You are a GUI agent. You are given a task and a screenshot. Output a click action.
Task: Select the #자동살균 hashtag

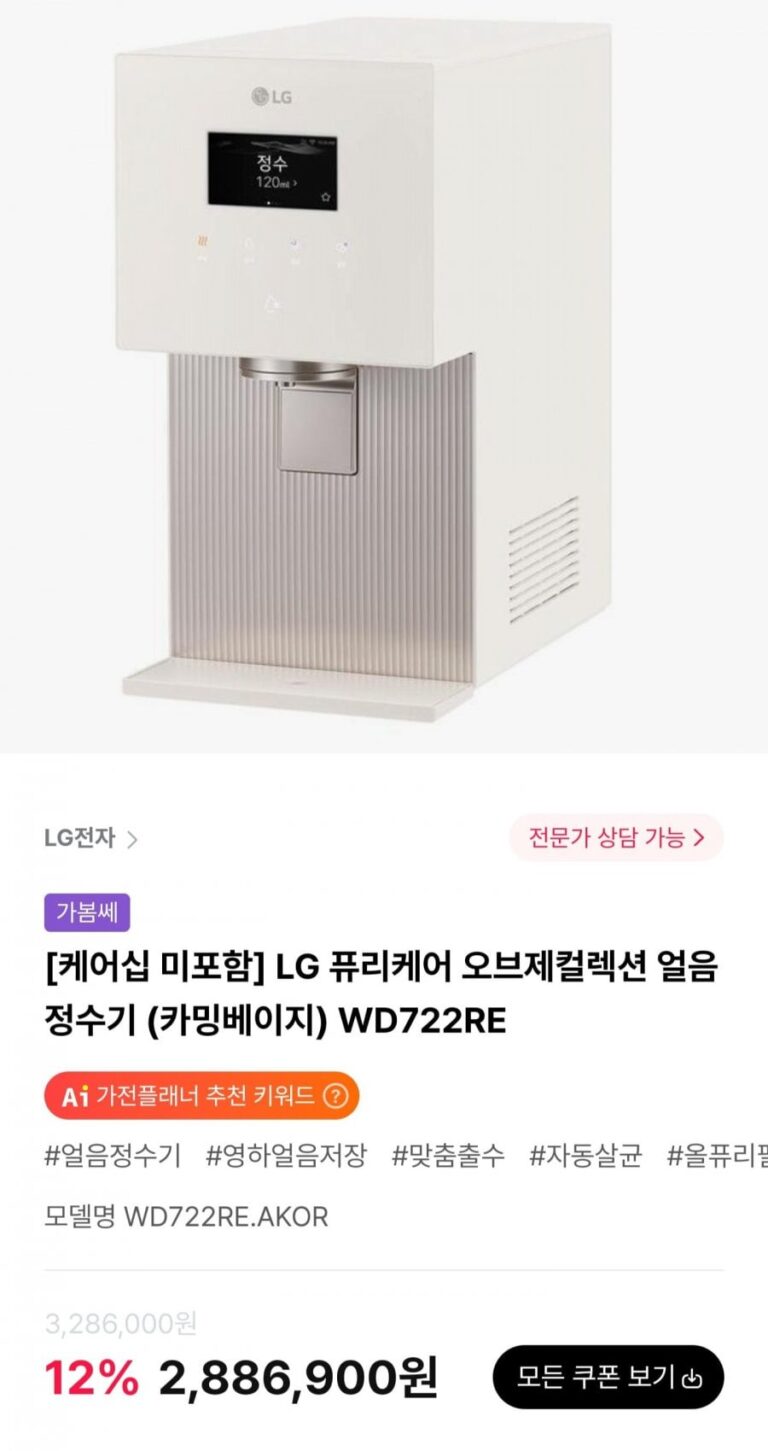(x=585, y=1157)
